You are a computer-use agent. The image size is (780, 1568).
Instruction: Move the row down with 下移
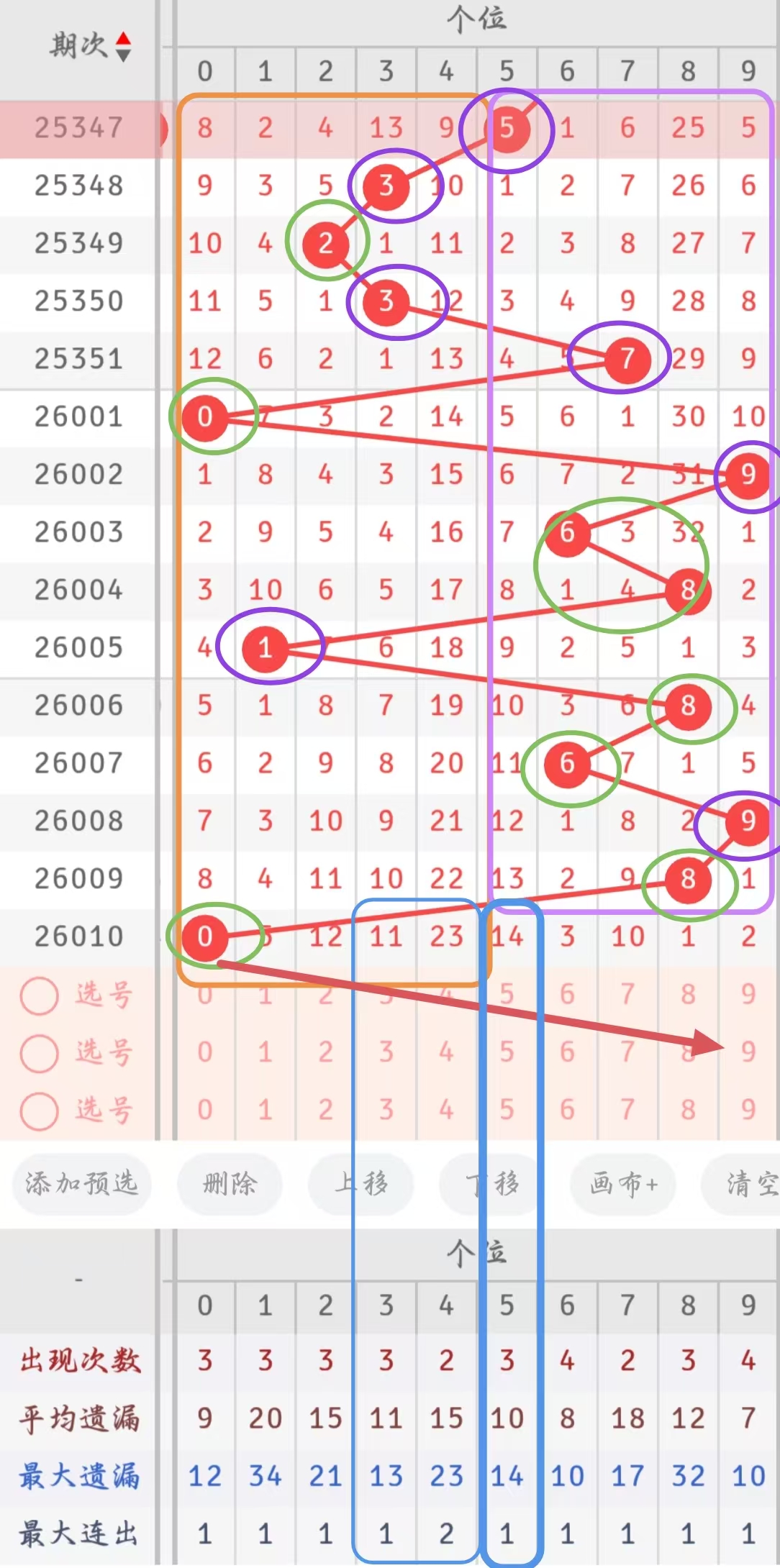492,1183
